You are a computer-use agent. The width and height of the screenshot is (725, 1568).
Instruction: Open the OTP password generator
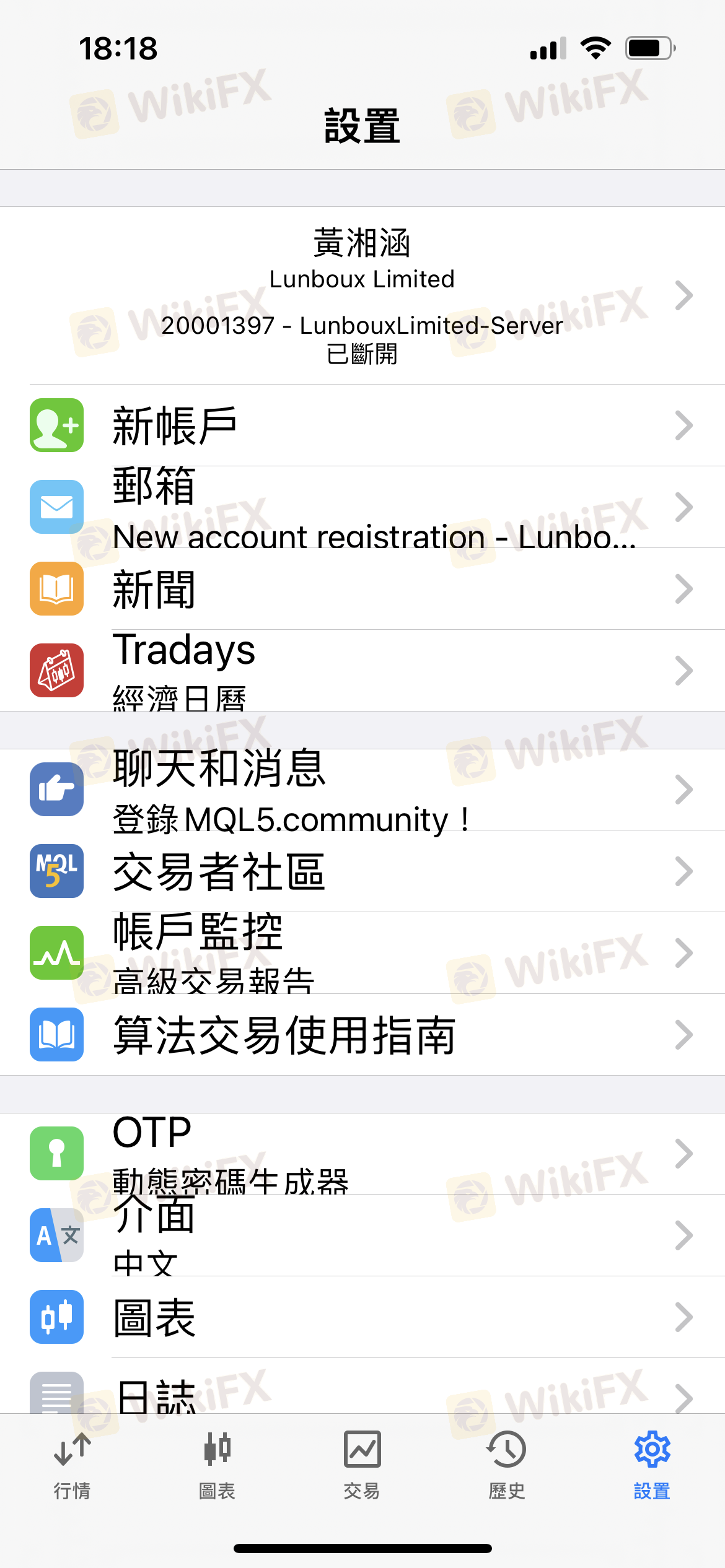click(362, 1154)
